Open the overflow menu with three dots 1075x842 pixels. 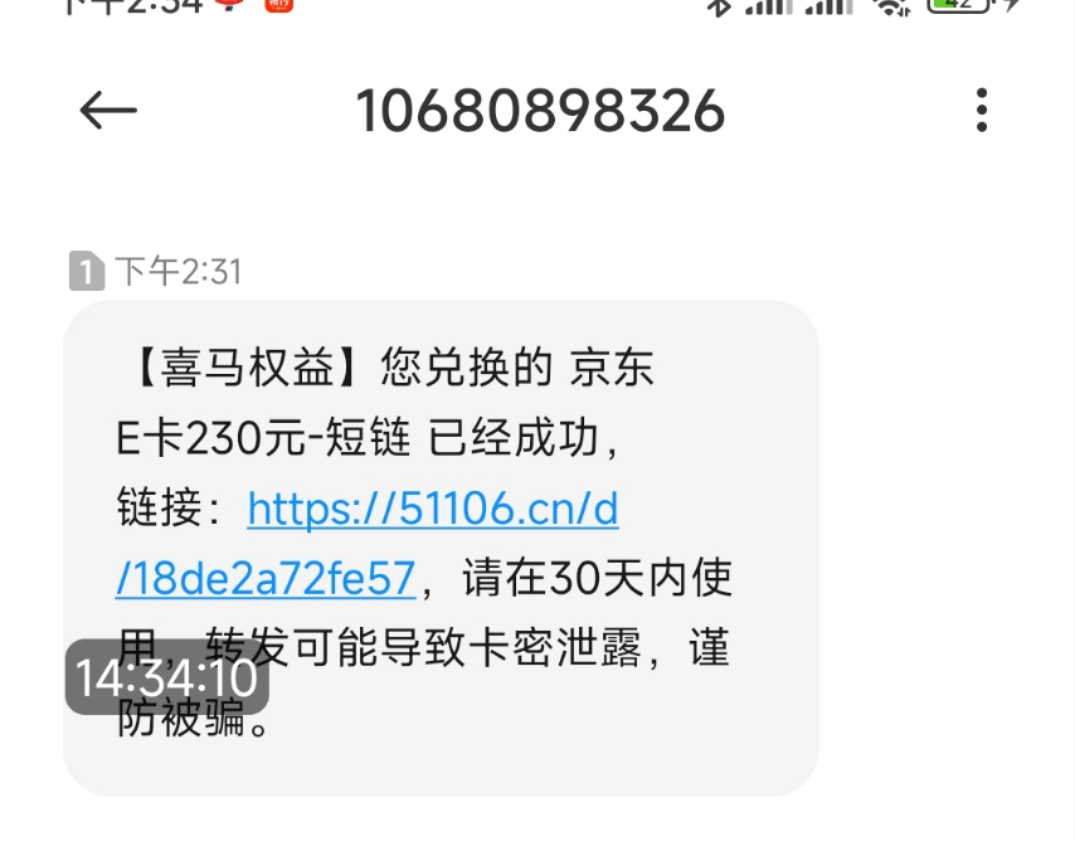tap(981, 110)
